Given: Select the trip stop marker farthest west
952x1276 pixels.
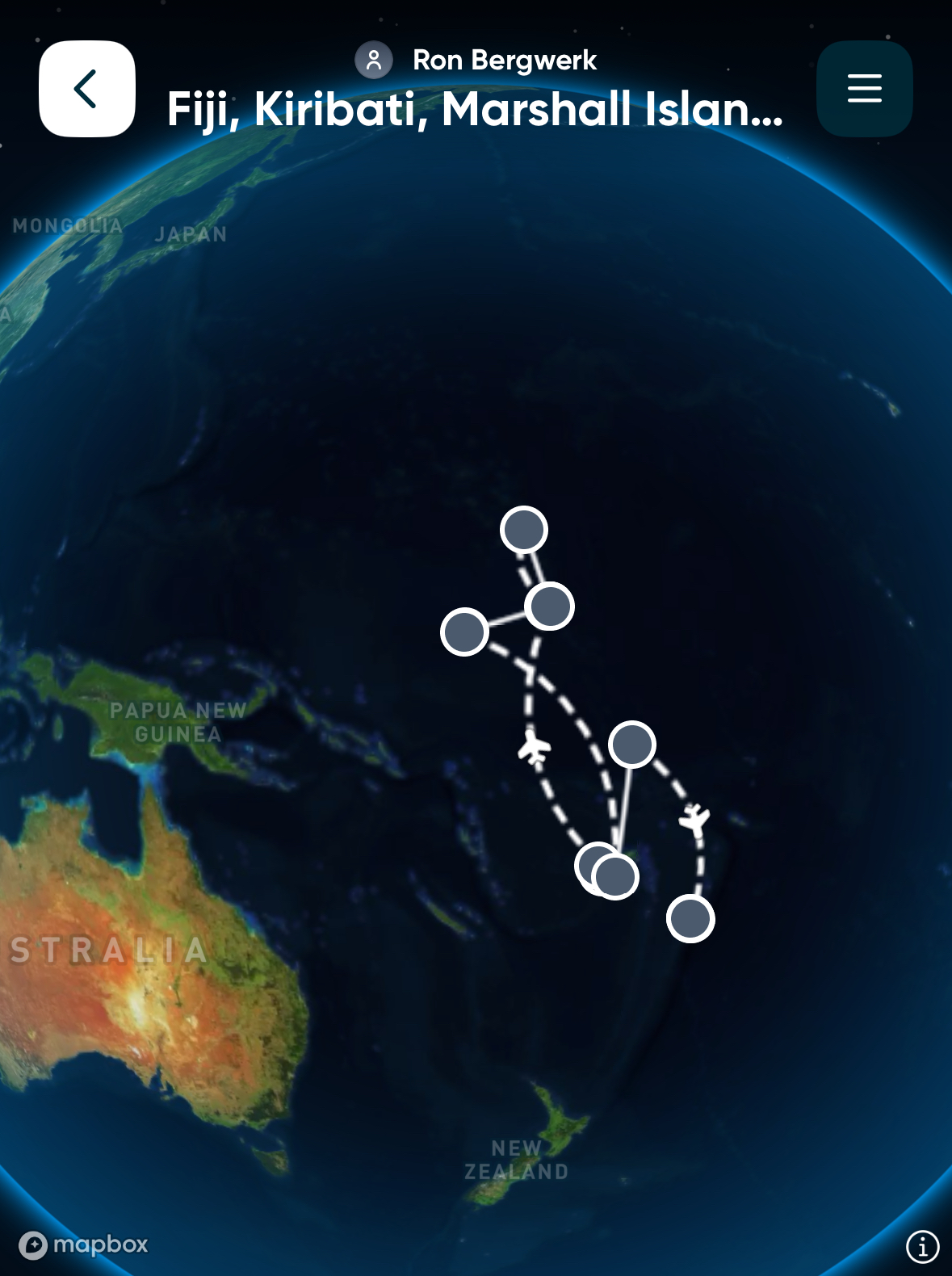Looking at the screenshot, I should coord(464,632).
